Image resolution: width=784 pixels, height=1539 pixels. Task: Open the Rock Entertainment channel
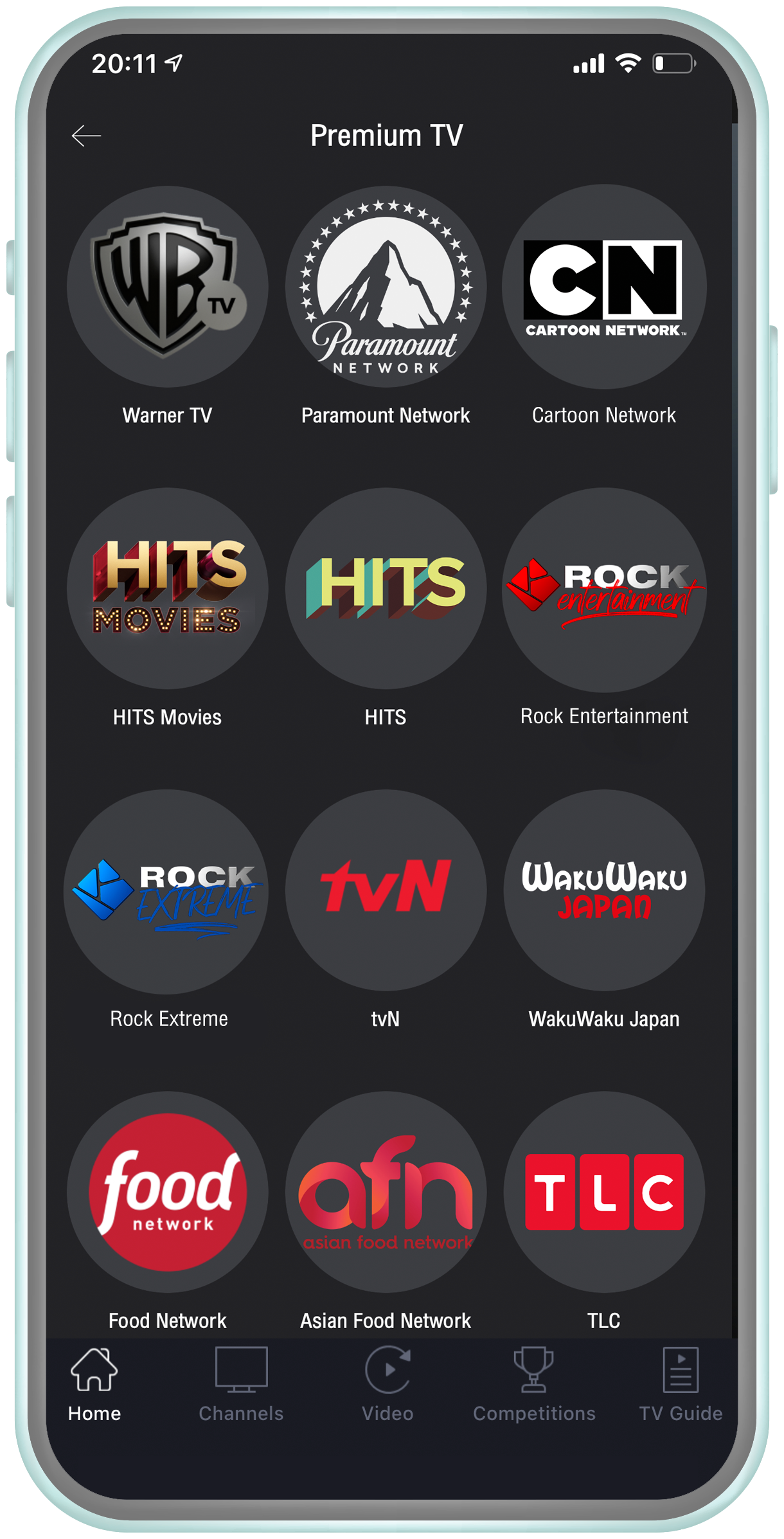pyautogui.click(x=604, y=588)
